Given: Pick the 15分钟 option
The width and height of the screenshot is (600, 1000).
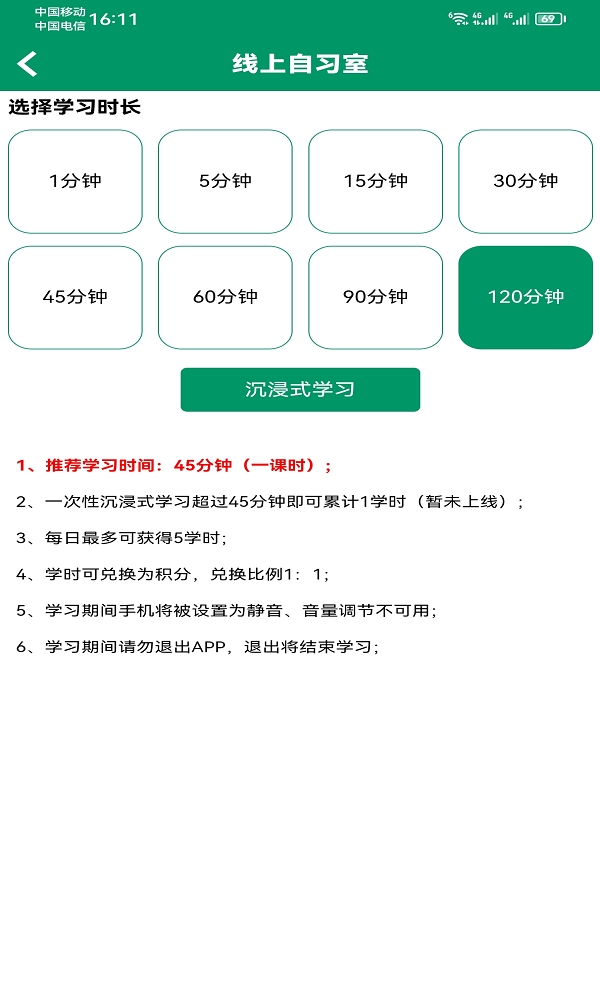Looking at the screenshot, I should 375,181.
